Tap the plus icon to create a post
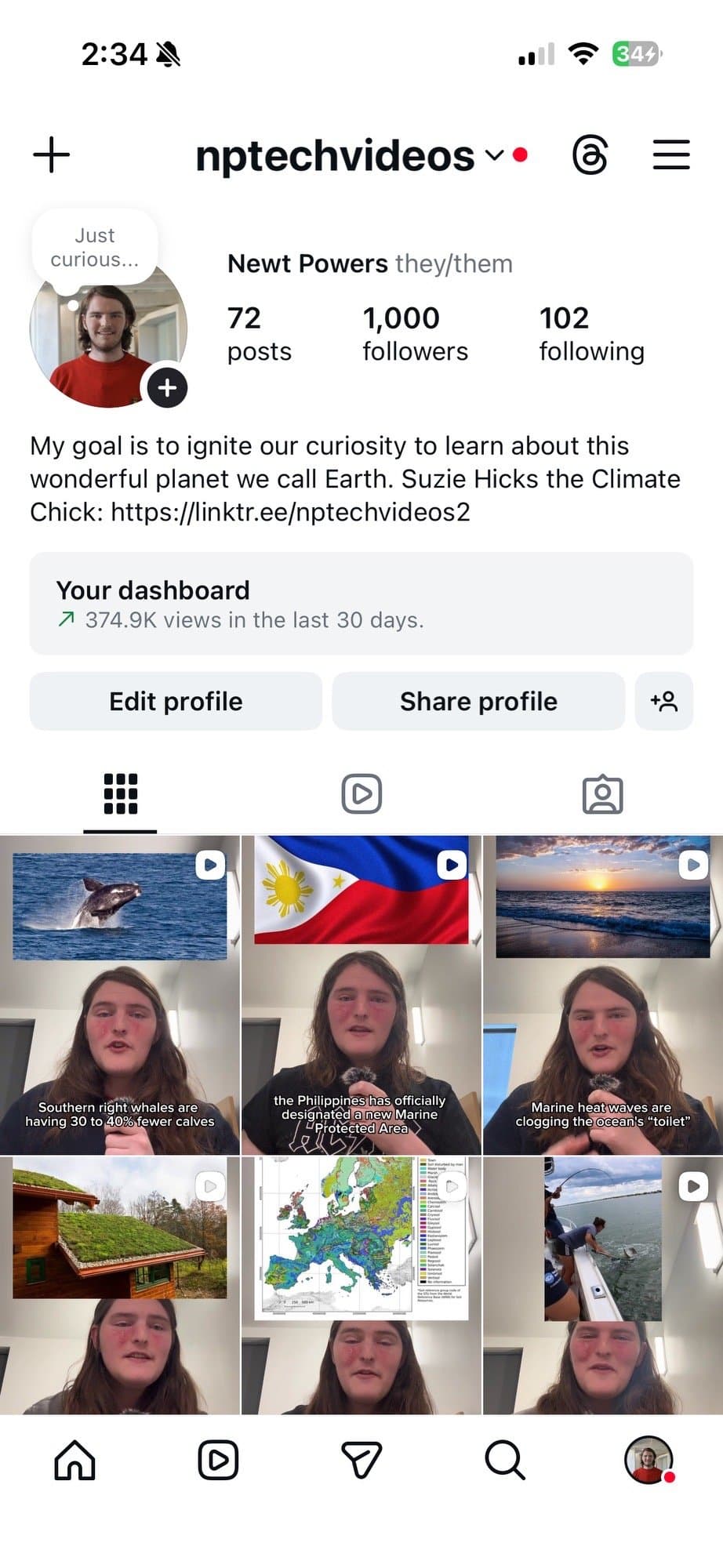Viewport: 723px width, 1568px height. (52, 154)
